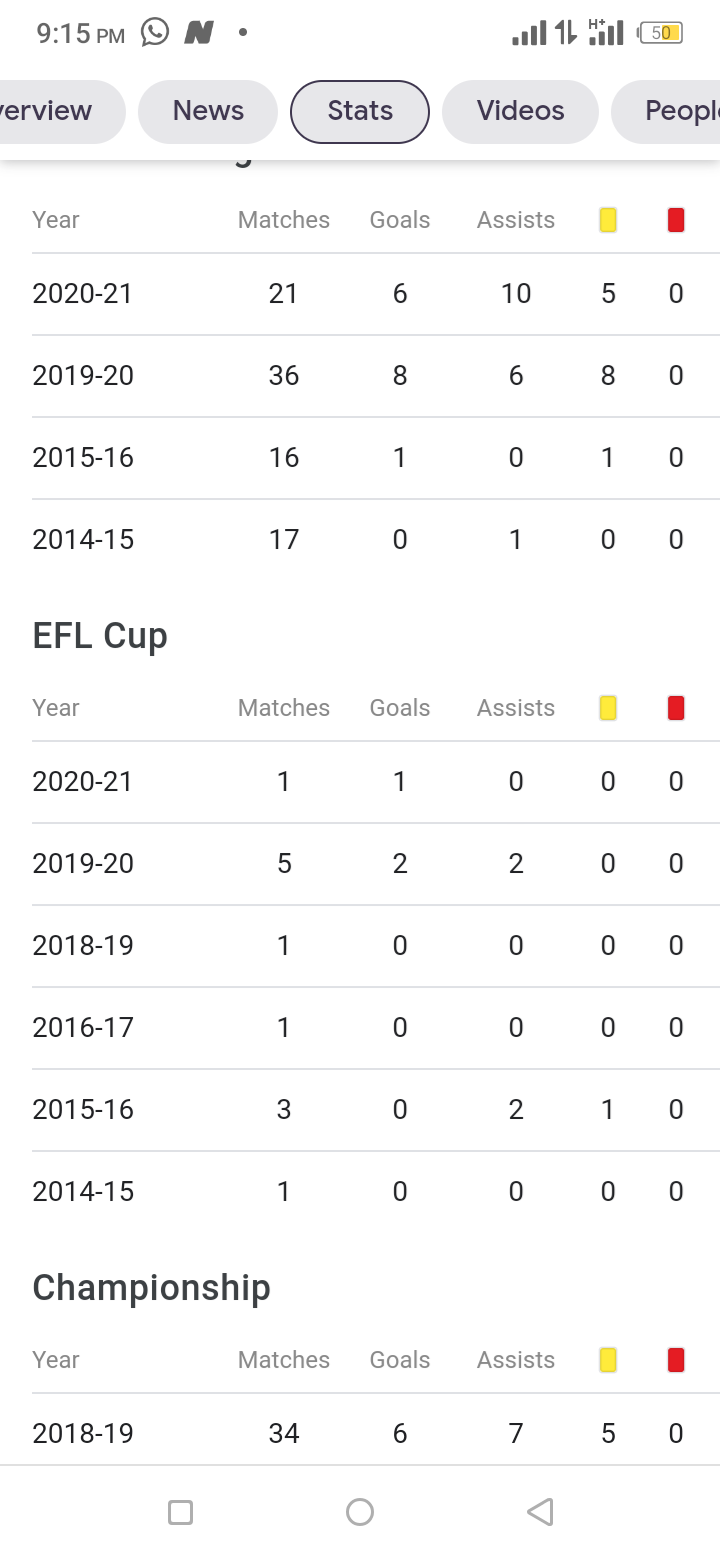Switch to the Videos tab
The height and width of the screenshot is (1560, 720).
coord(520,111)
